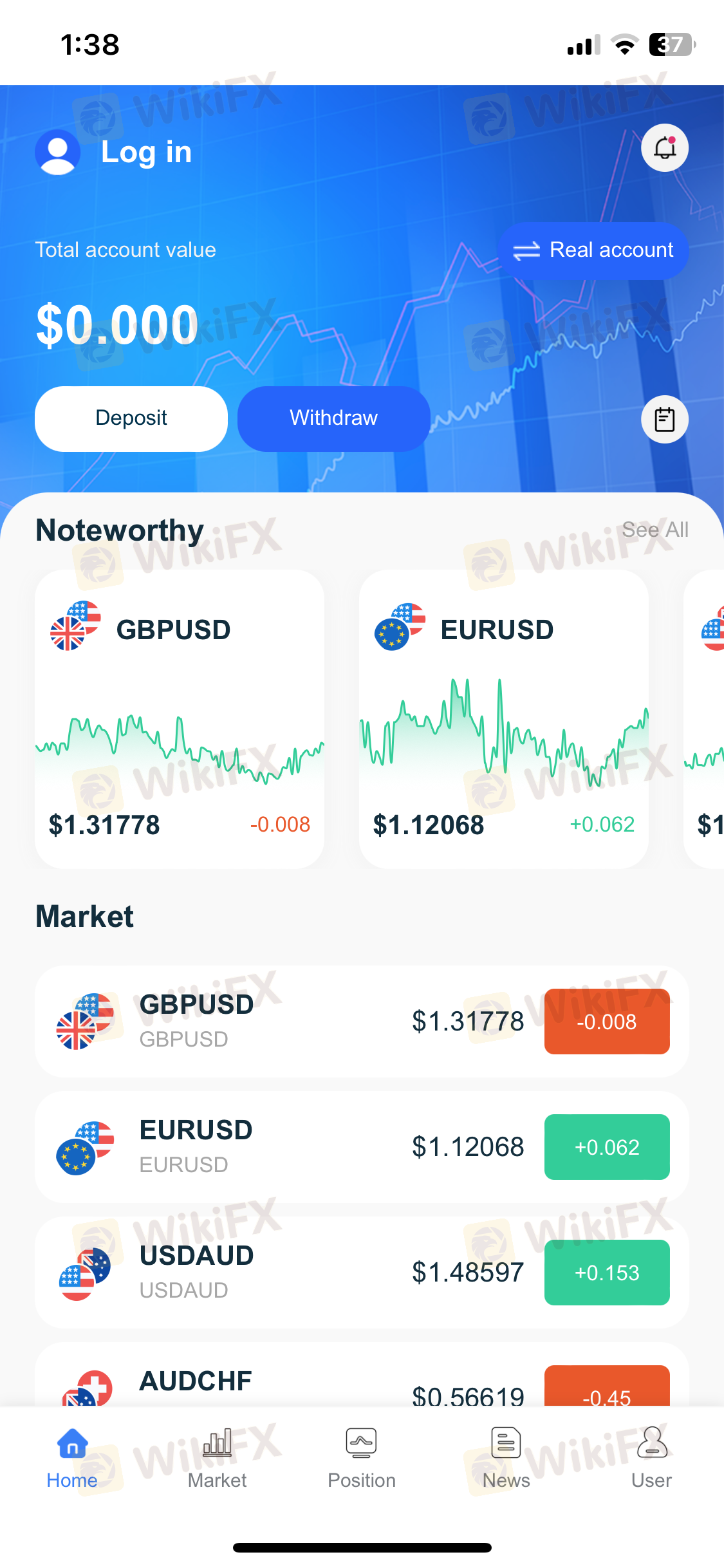Open the EURUSD noteworthy chart card

point(503,719)
